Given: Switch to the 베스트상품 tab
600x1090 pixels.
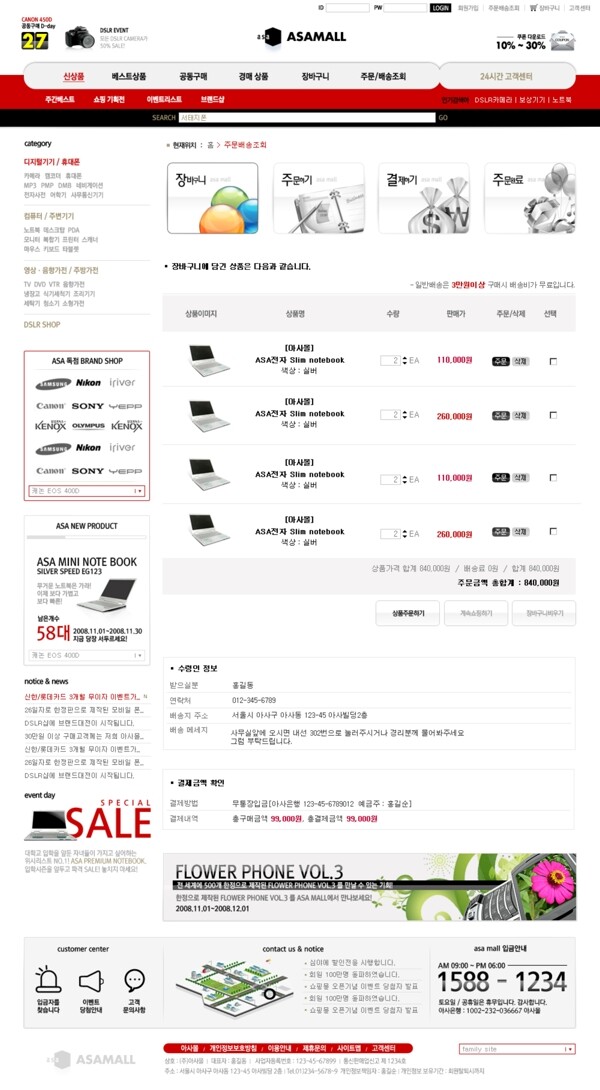Looking at the screenshot, I should pos(129,76).
